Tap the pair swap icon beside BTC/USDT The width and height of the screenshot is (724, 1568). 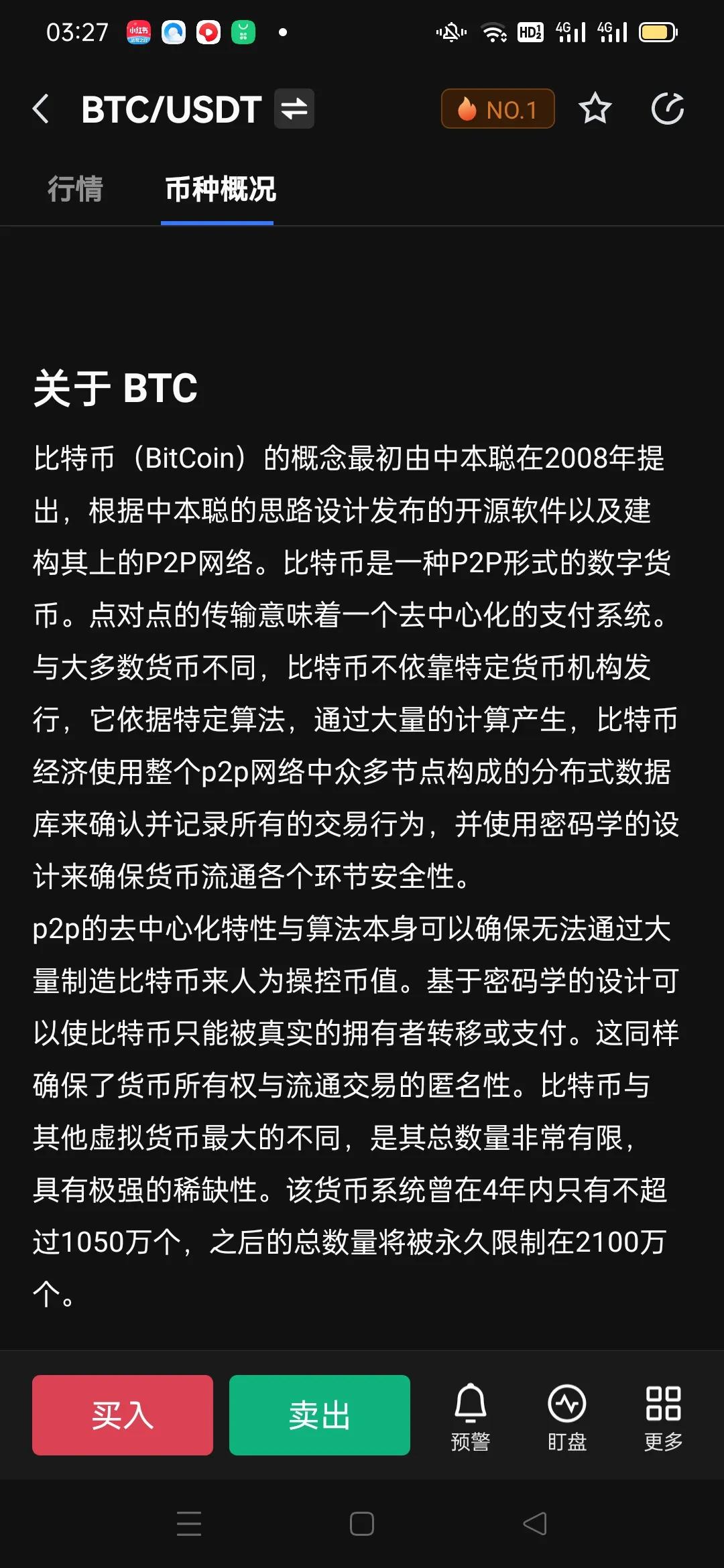tap(293, 109)
